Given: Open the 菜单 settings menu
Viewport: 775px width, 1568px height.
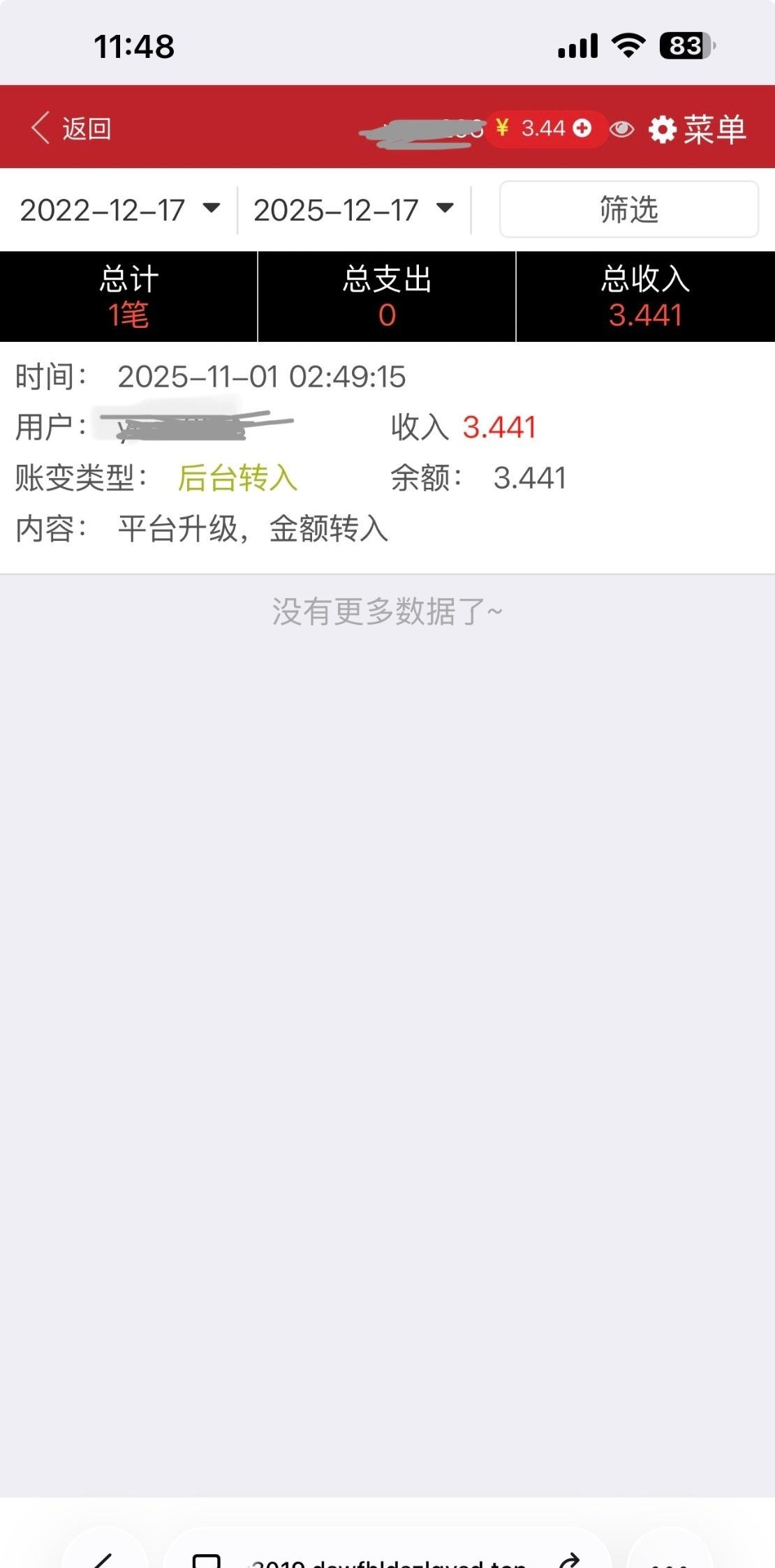Looking at the screenshot, I should 698,129.
